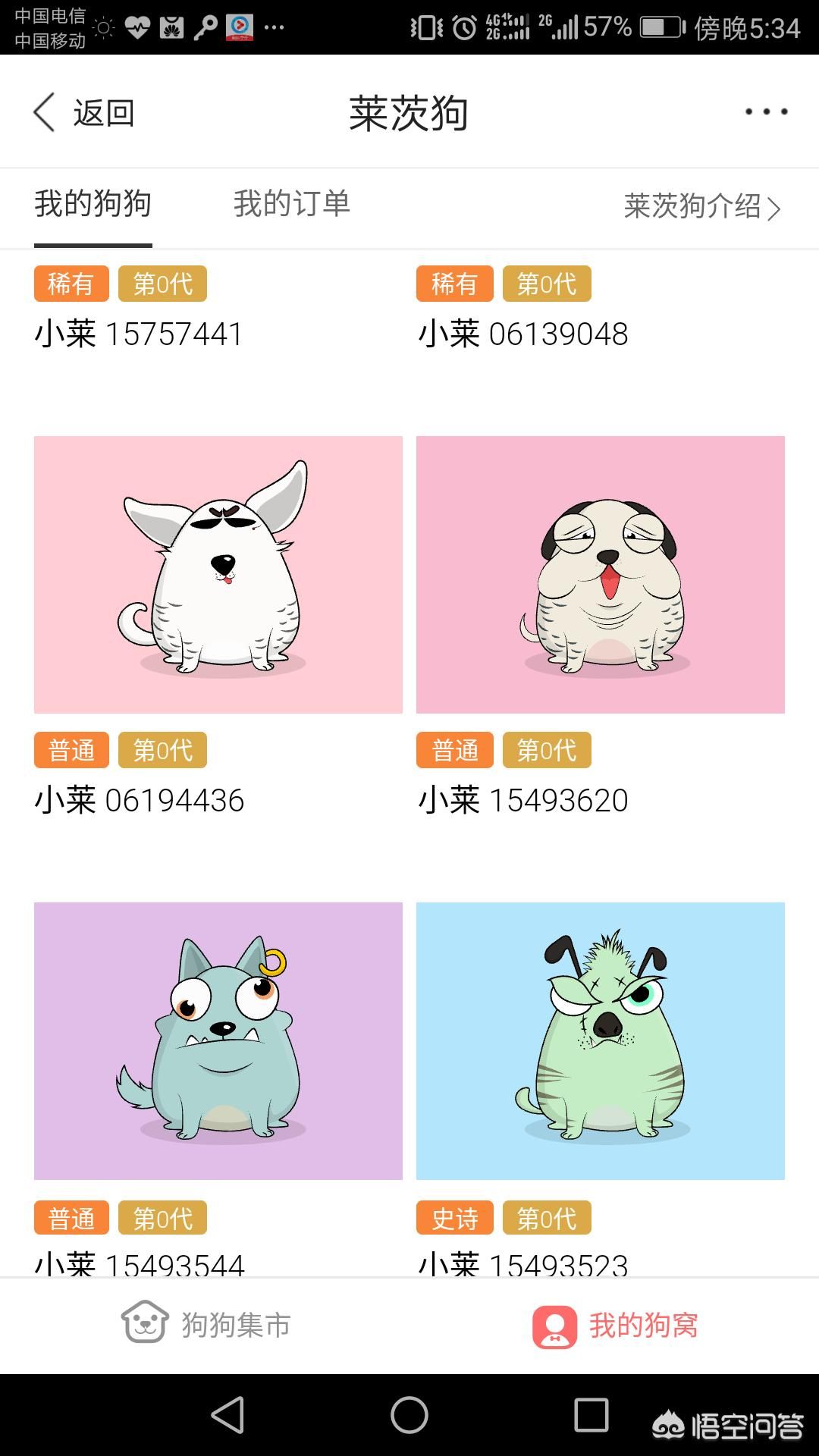Open the 莱茨狗介绍 link
Viewport: 819px width, 1456px height.
701,206
